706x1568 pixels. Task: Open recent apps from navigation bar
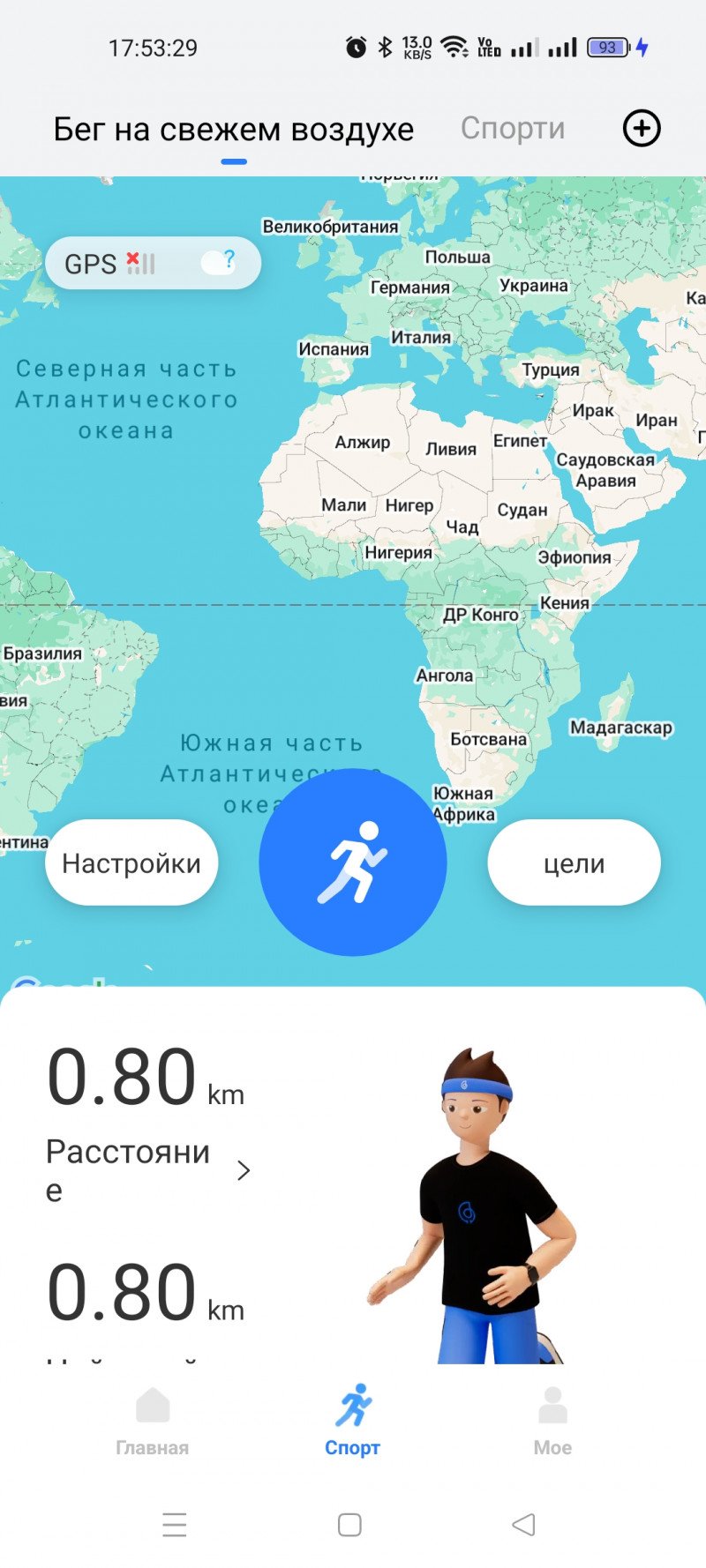click(175, 1524)
